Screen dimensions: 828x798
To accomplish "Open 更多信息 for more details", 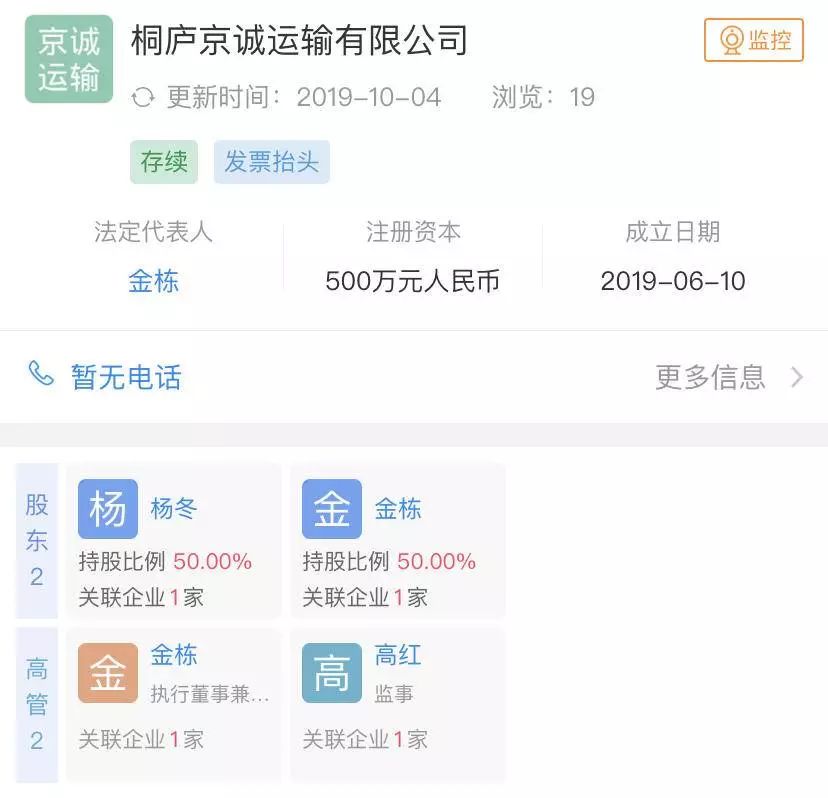I will click(727, 377).
